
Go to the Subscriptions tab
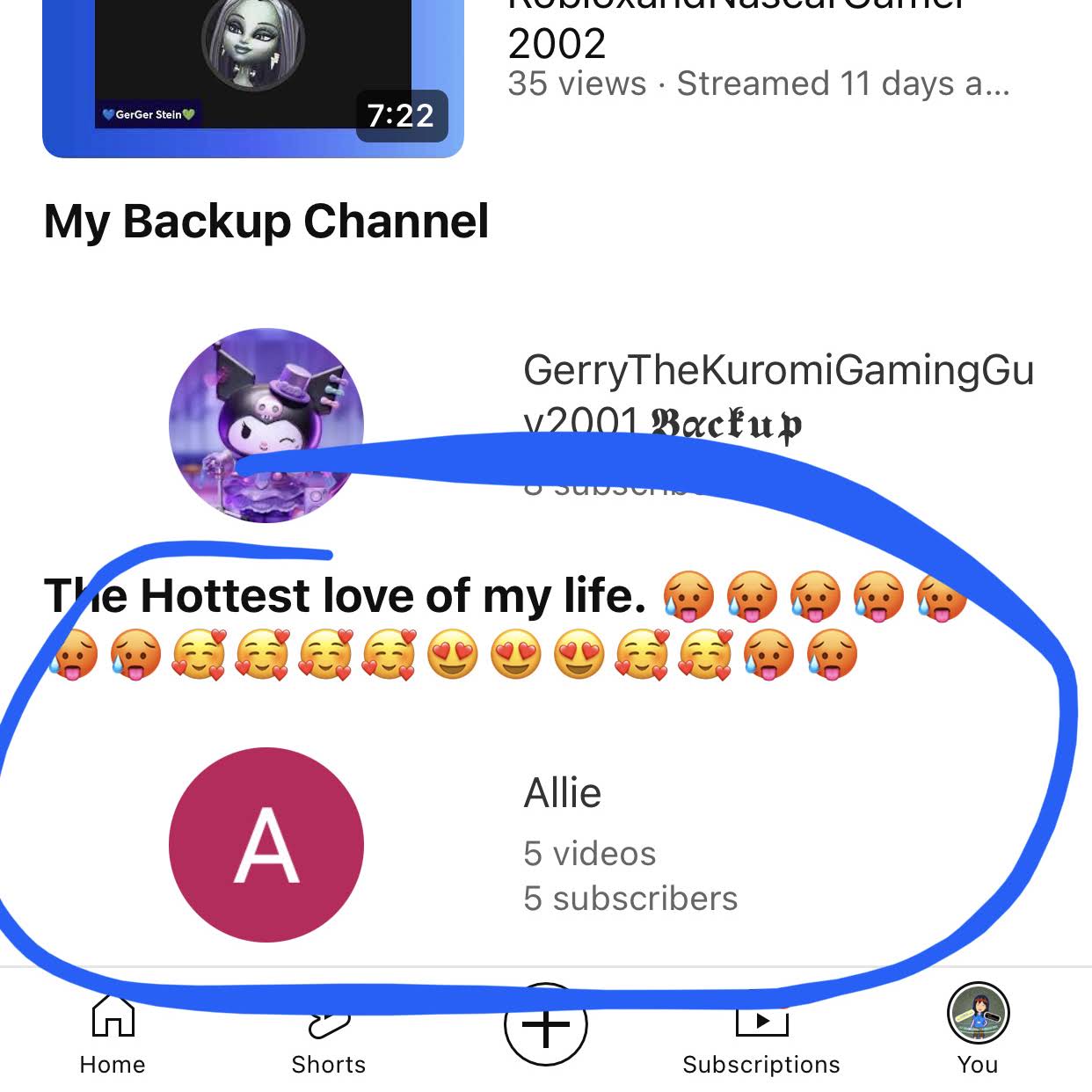click(761, 1037)
